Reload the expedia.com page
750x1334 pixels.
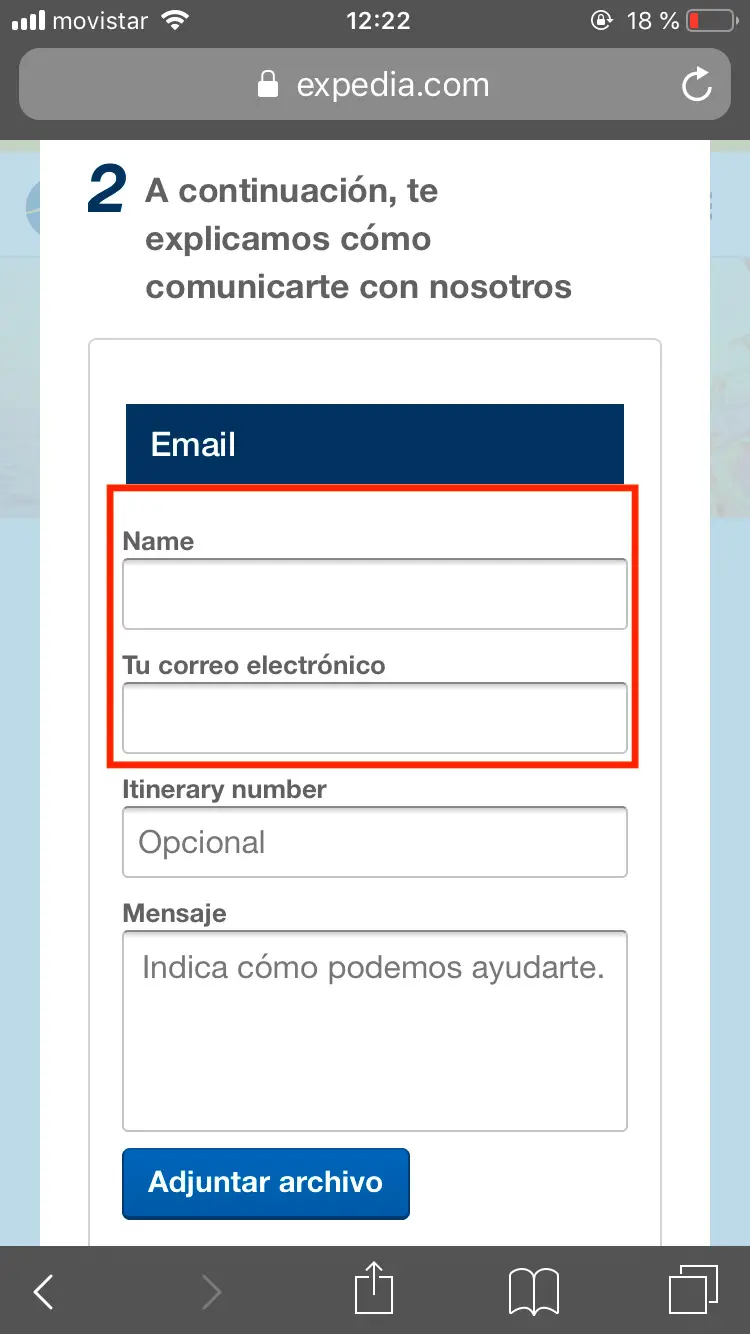point(696,86)
